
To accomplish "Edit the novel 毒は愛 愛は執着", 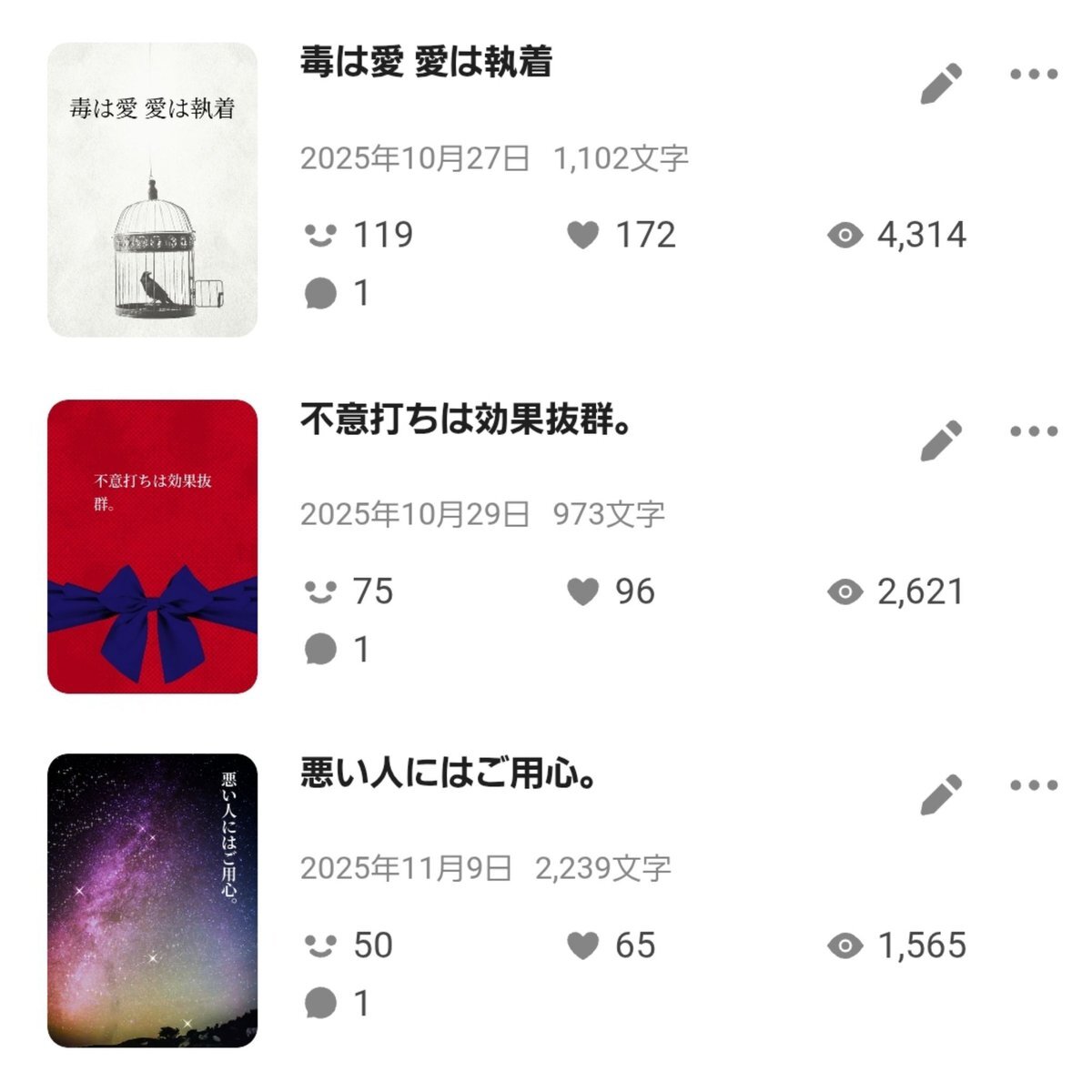I will [941, 84].
